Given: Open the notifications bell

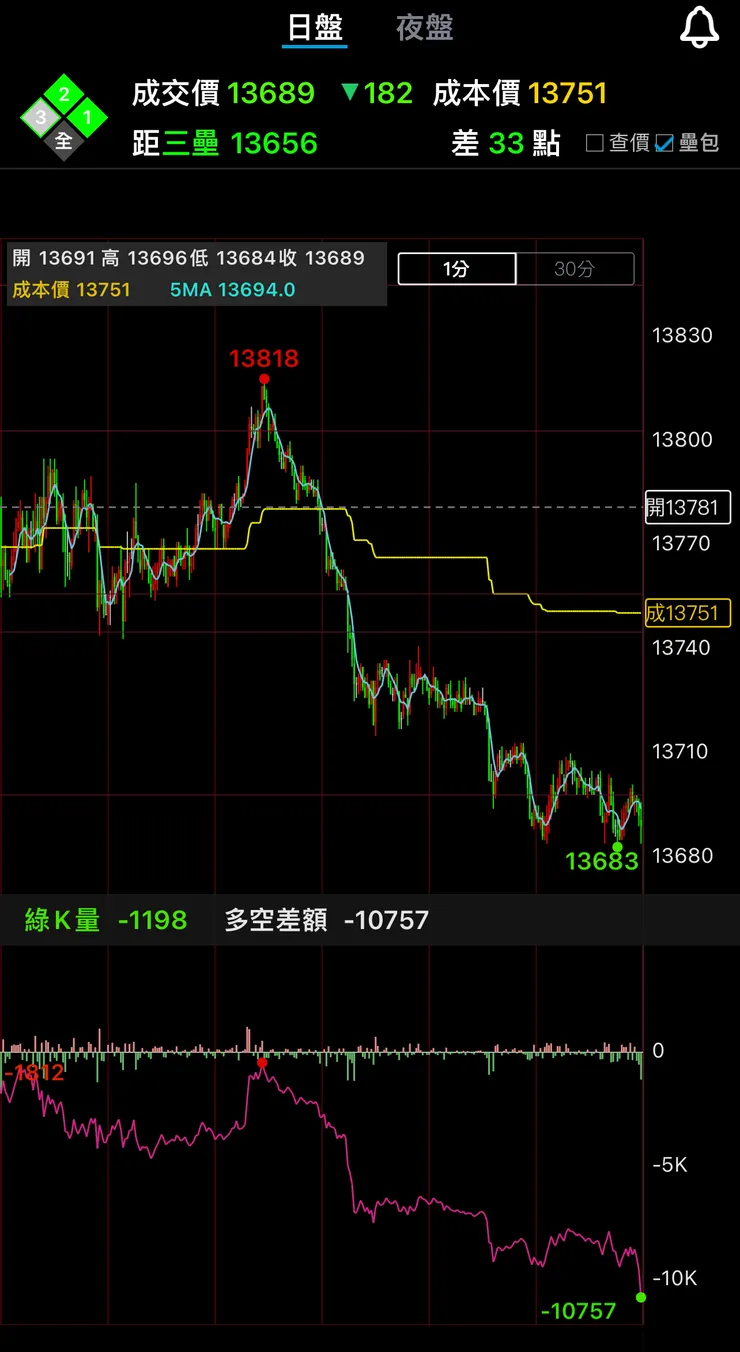Looking at the screenshot, I should pyautogui.click(x=699, y=27).
